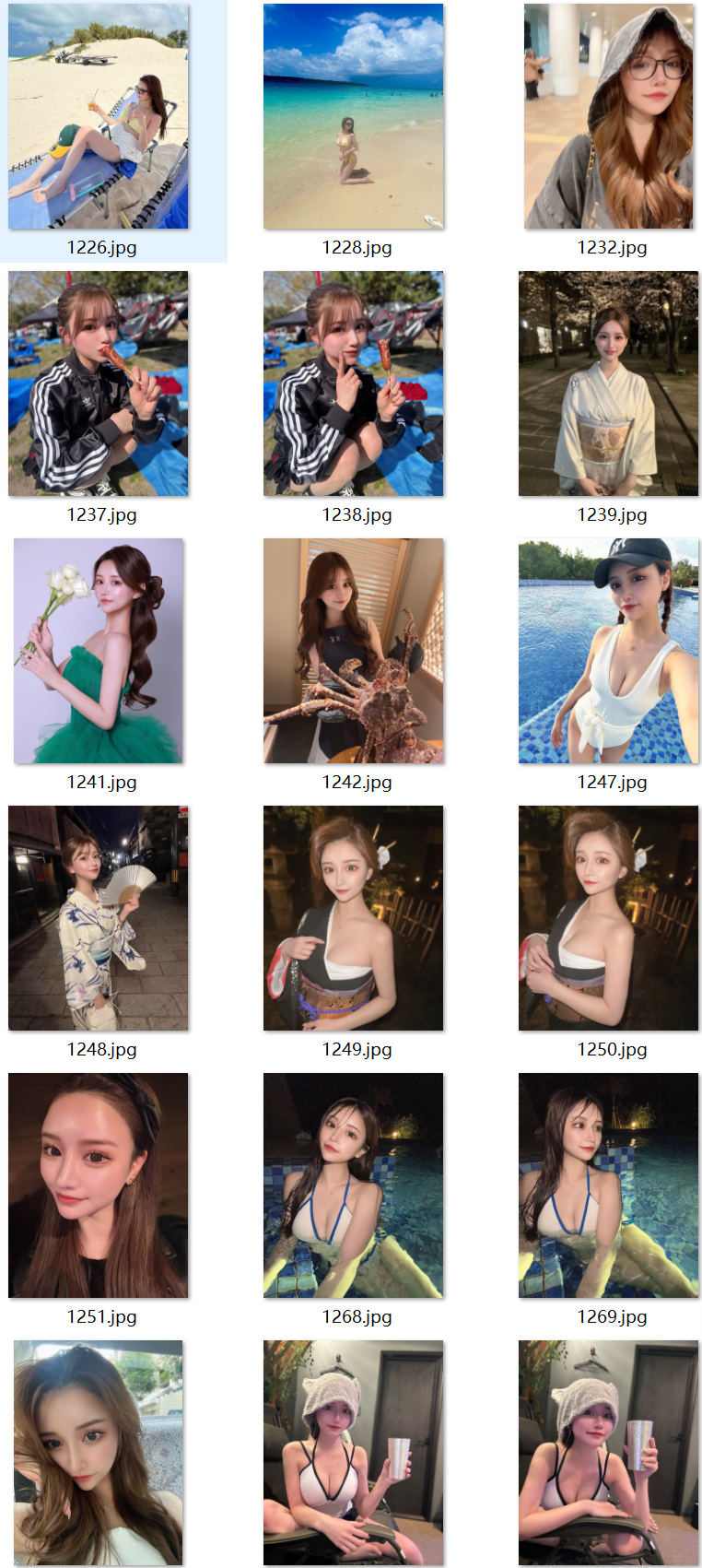Open the 1238.jpg file
Viewport: 702px width, 1568px height.
click(x=353, y=383)
